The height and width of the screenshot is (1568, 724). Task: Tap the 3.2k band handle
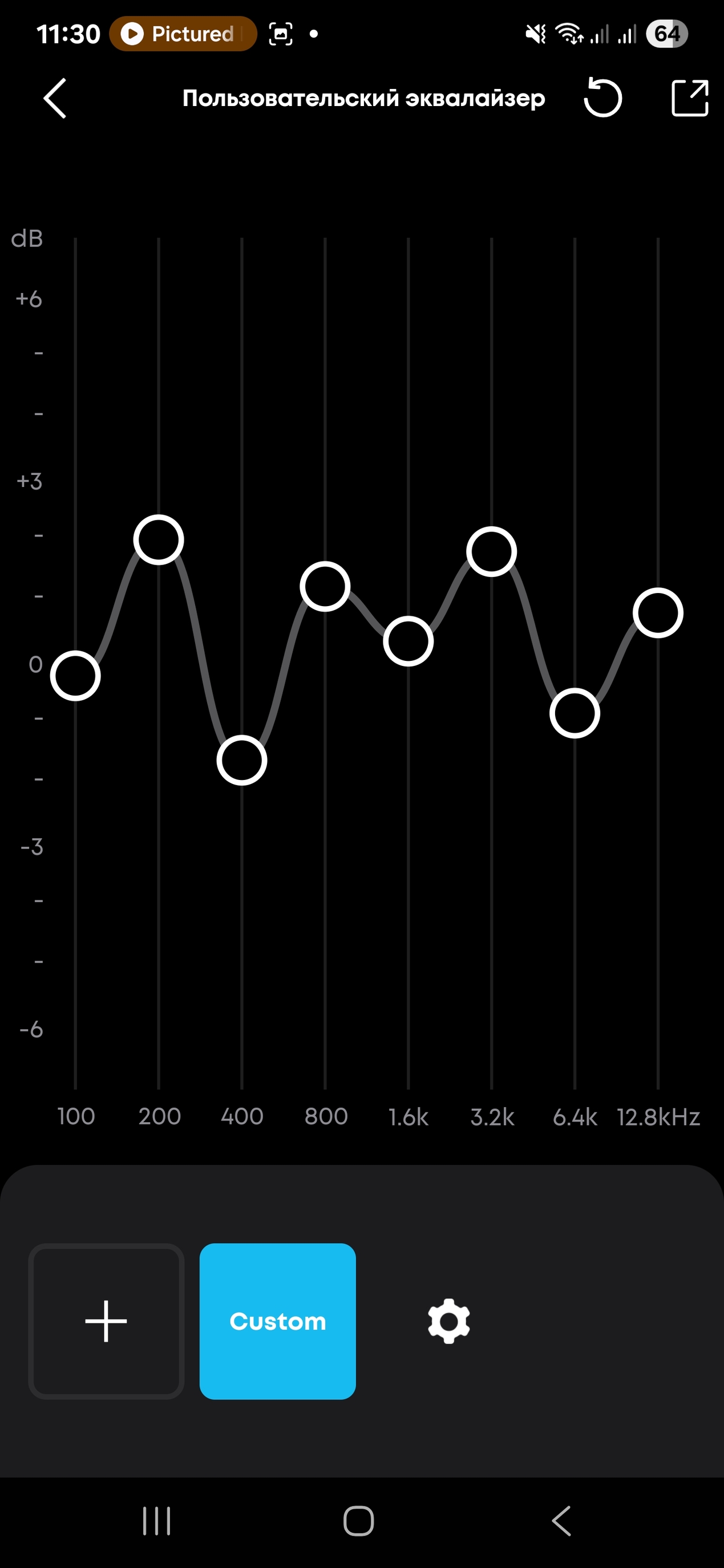coord(491,551)
